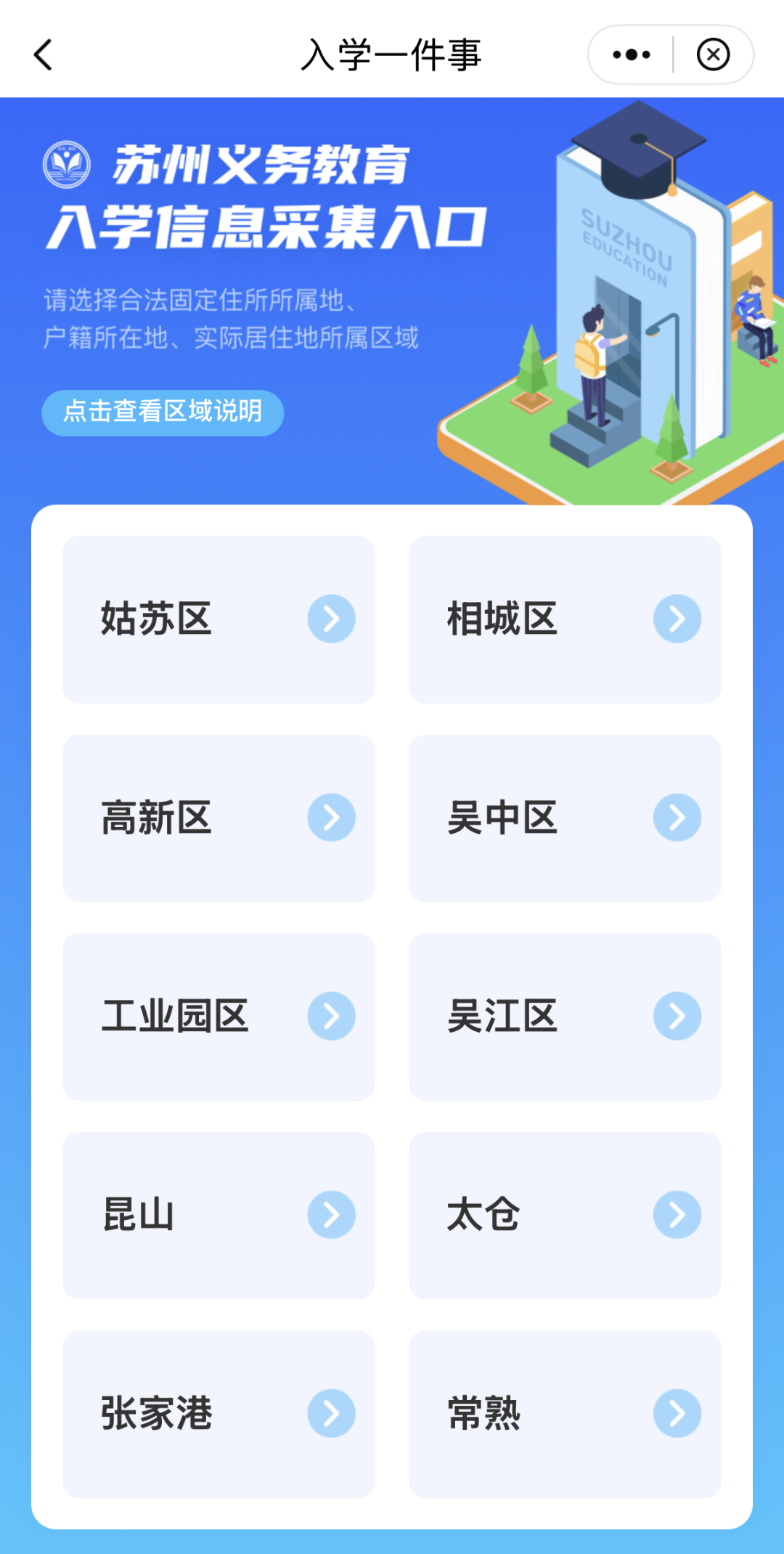Choose 常熟 area
The image size is (784, 1554).
[x=565, y=1414]
